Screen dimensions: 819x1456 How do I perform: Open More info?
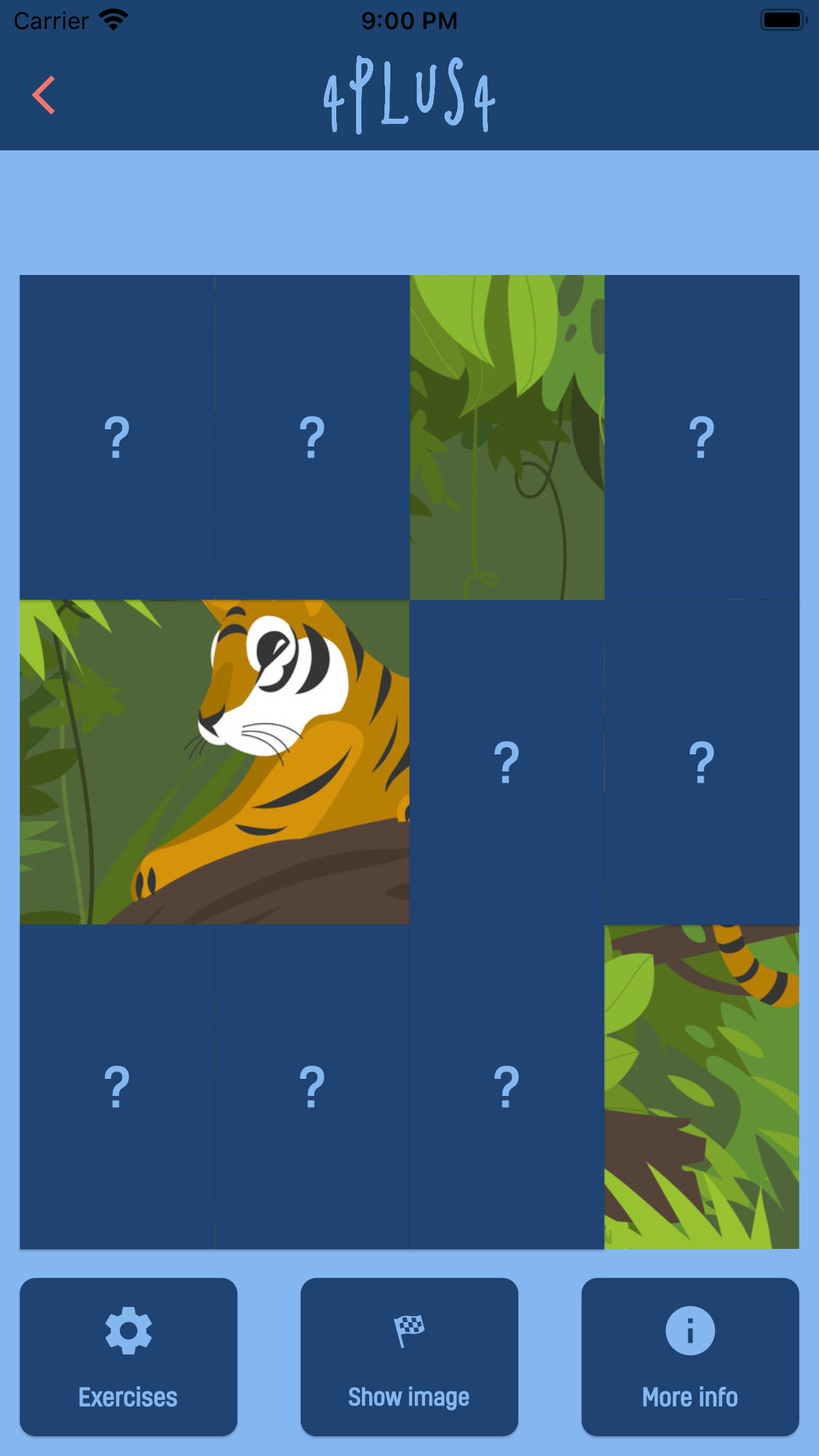(x=690, y=1356)
